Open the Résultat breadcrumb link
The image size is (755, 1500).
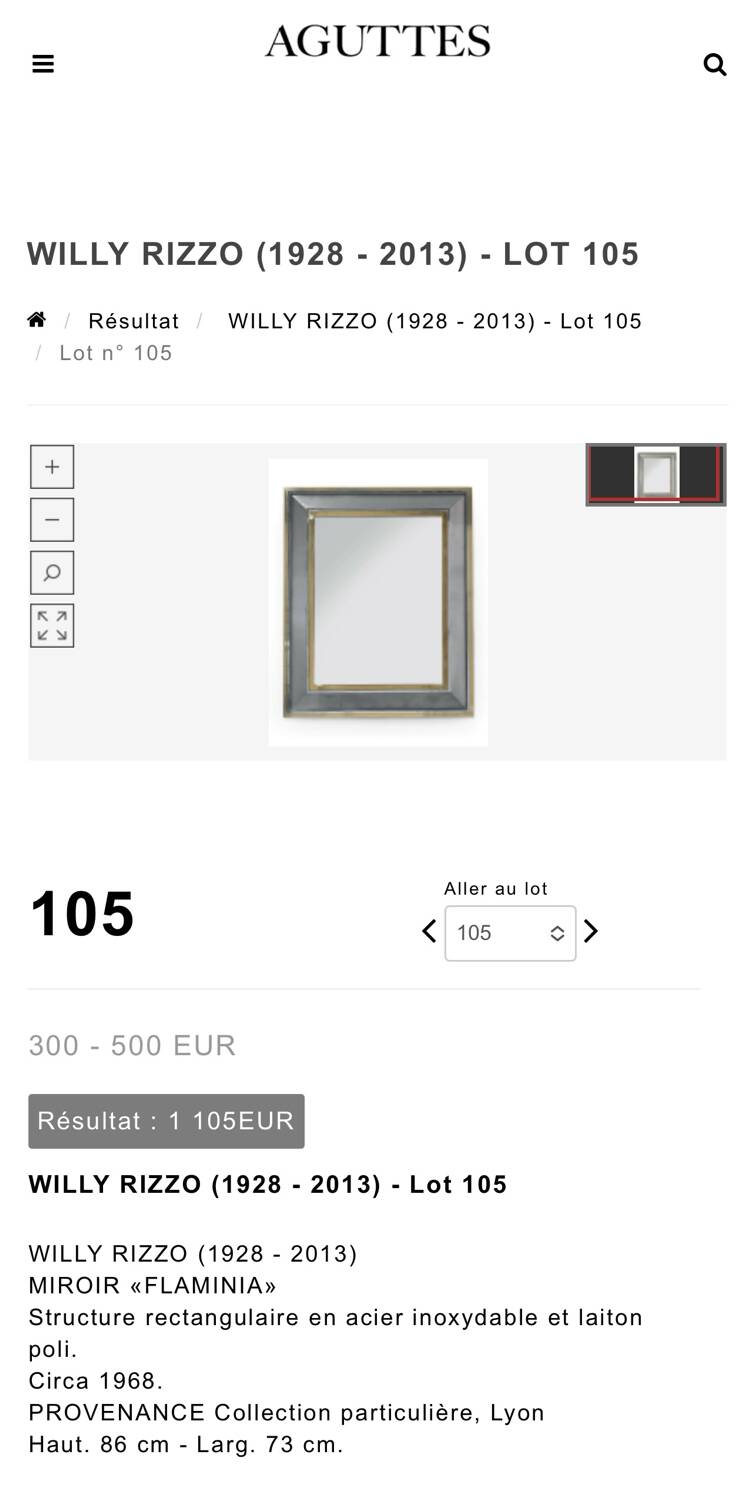(x=134, y=321)
